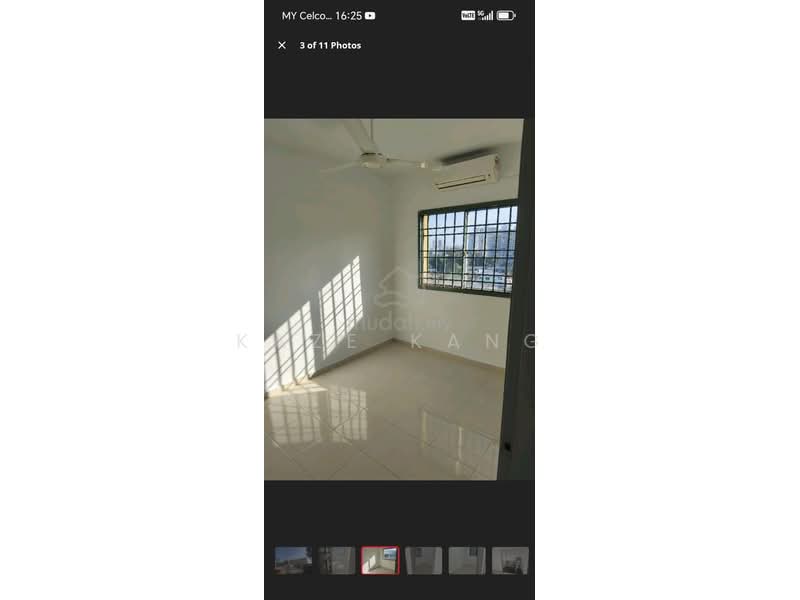The height and width of the screenshot is (600, 800).
Task: Open the first thumbnail in the strip
Action: 293,560
